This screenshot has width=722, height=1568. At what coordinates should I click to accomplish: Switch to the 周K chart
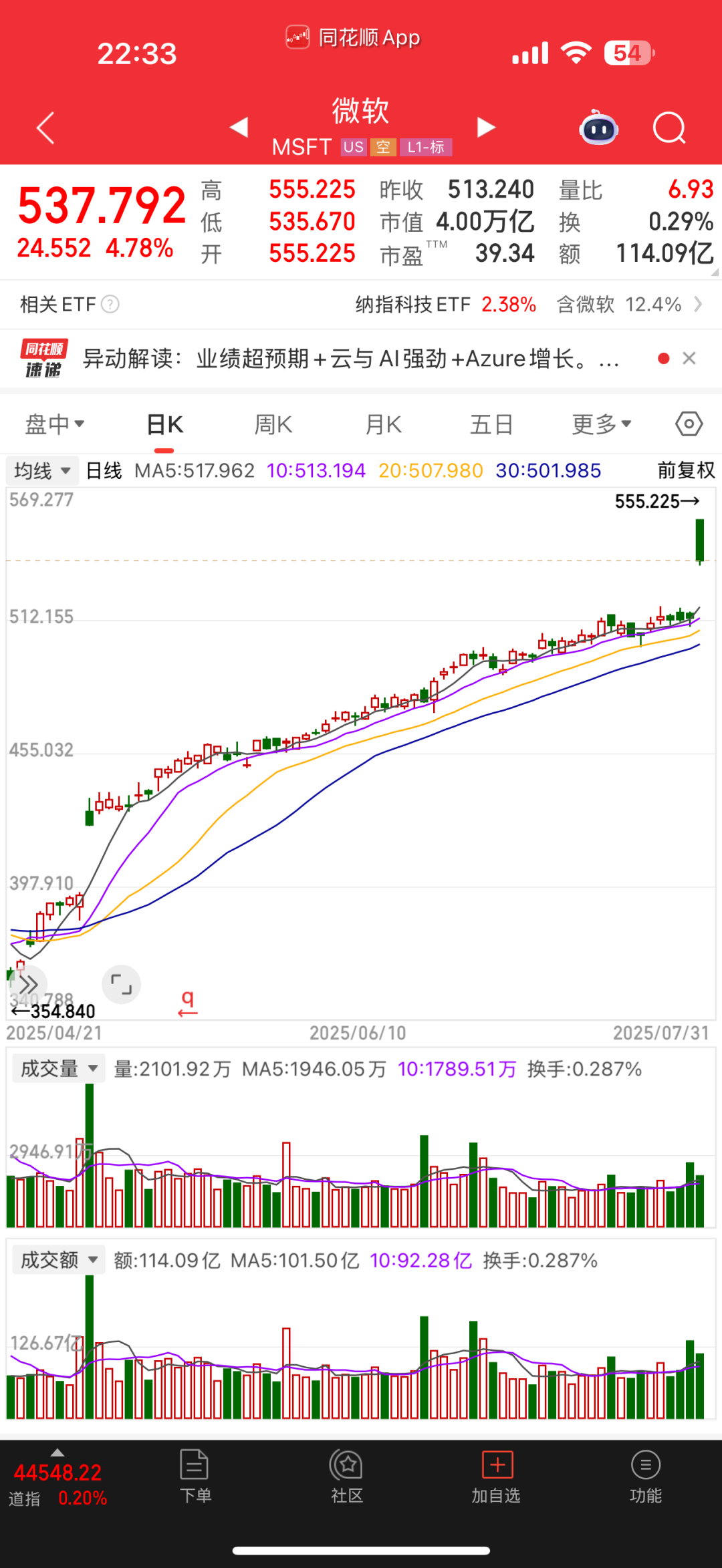pos(273,424)
